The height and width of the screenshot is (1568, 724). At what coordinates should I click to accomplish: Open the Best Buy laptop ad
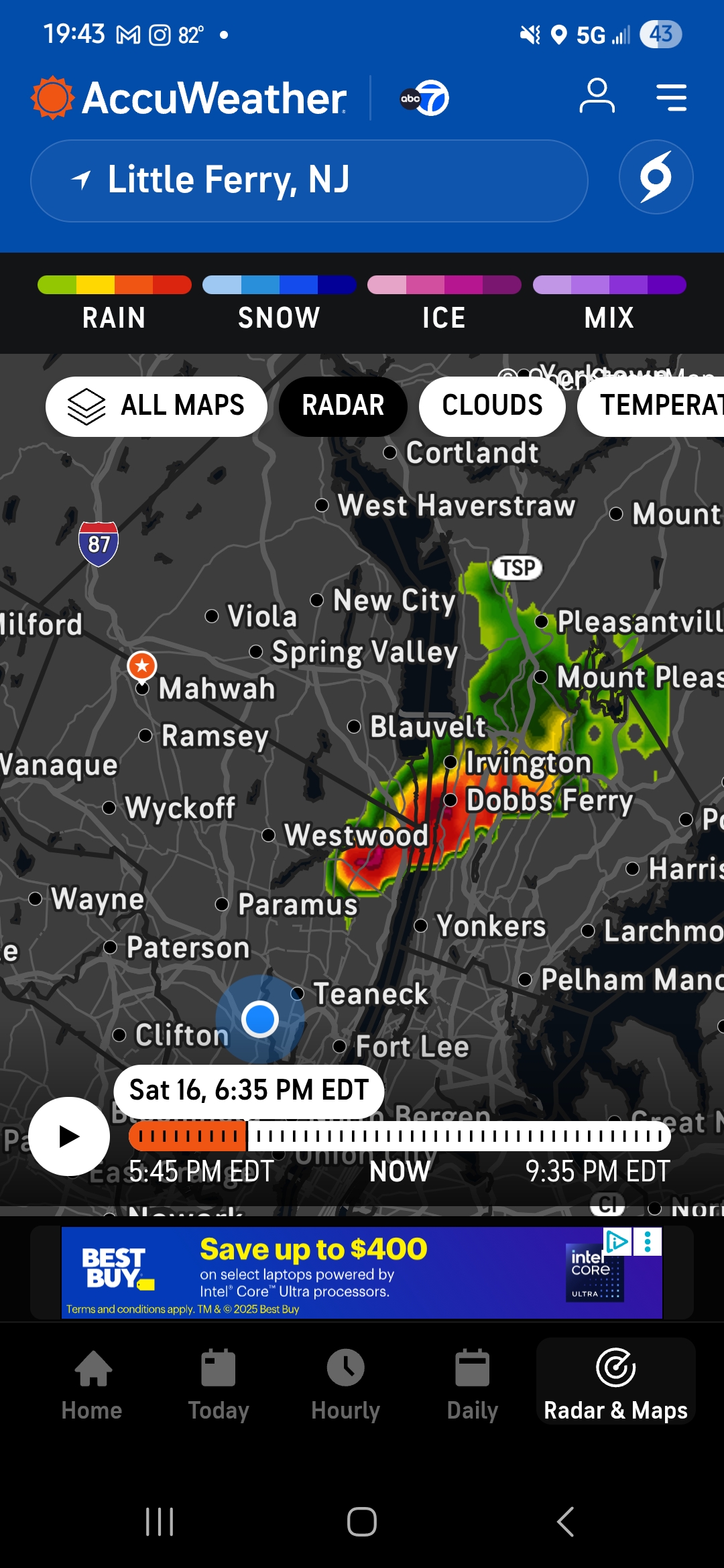point(362,1272)
